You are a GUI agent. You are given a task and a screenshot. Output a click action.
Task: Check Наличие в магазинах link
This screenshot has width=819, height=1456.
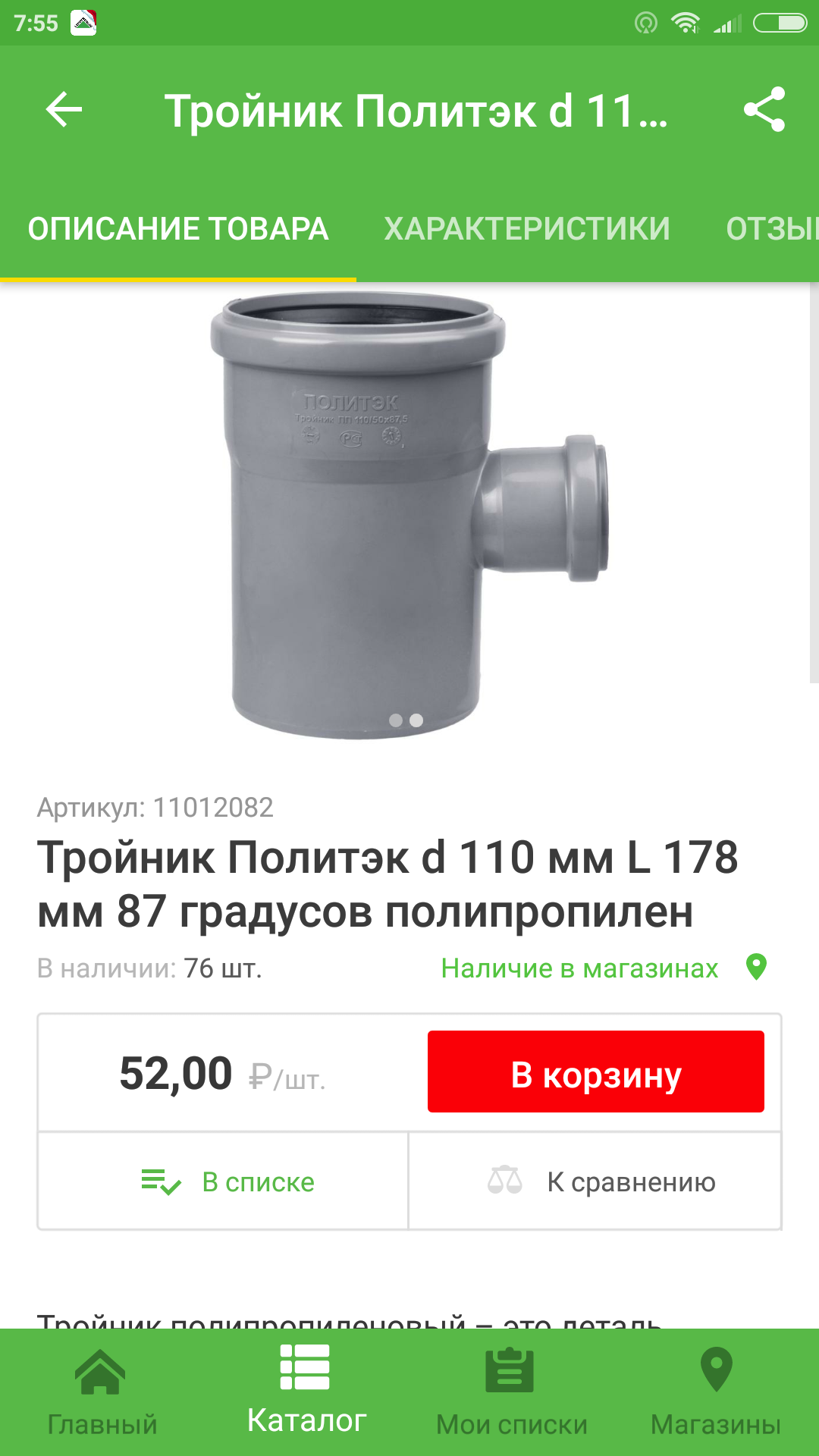click(580, 968)
